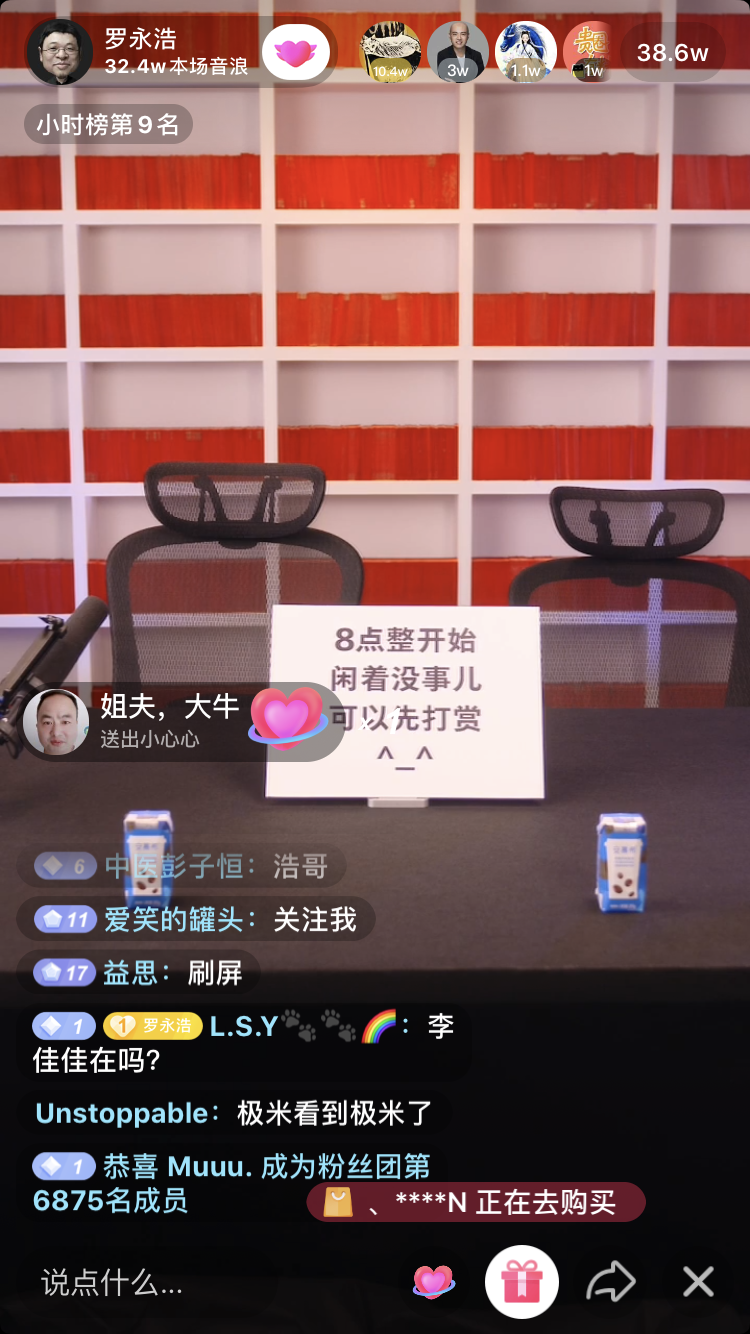Share this live stream
Viewport: 750px width, 1334px height.
[x=611, y=1282]
